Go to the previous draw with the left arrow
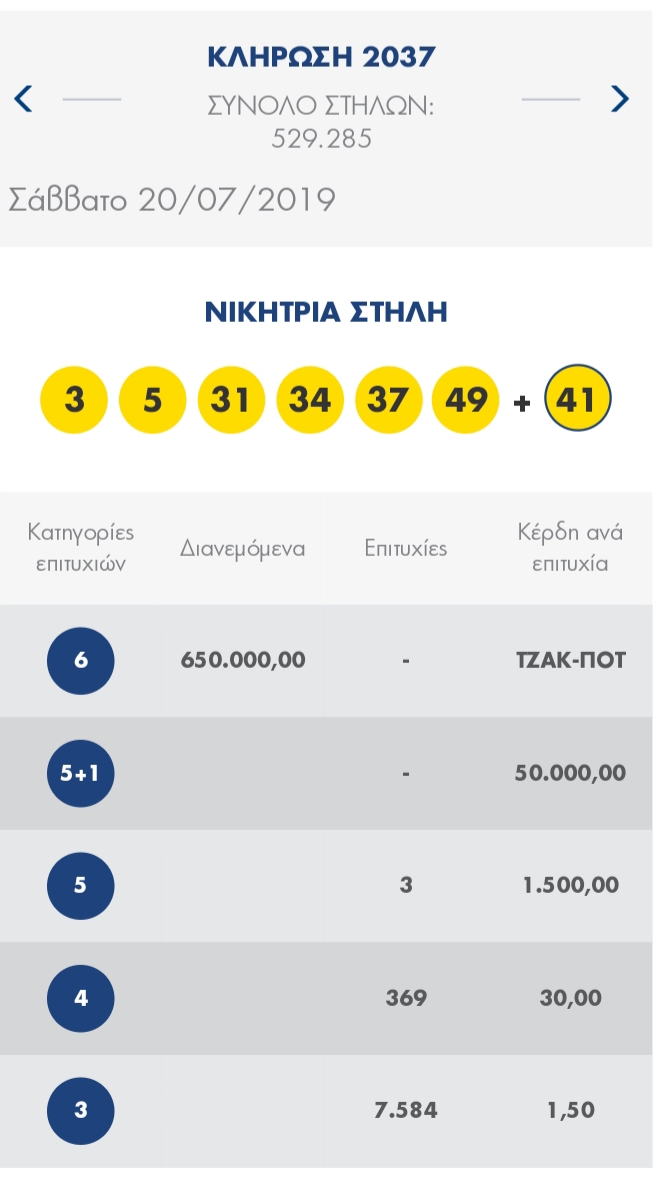 coord(24,98)
